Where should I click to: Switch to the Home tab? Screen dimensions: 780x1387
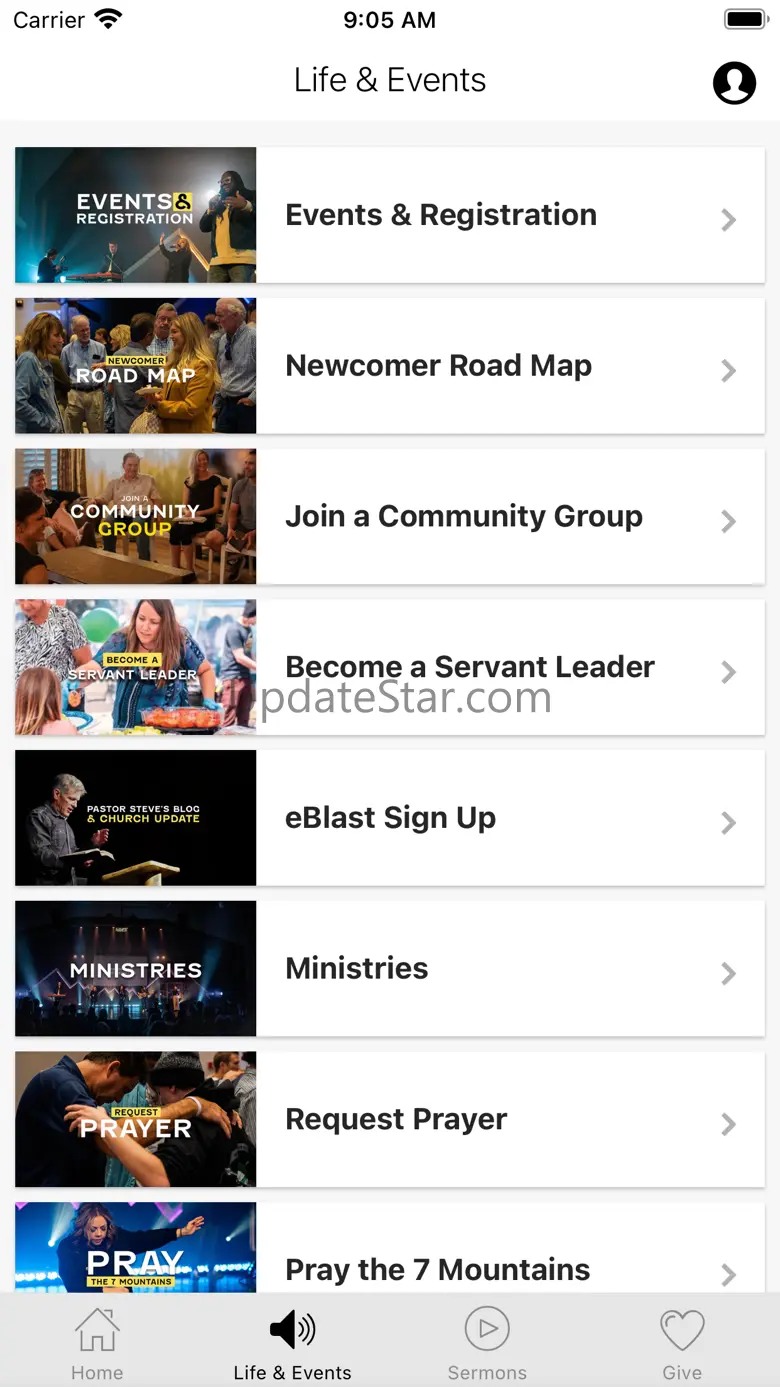(x=97, y=1343)
